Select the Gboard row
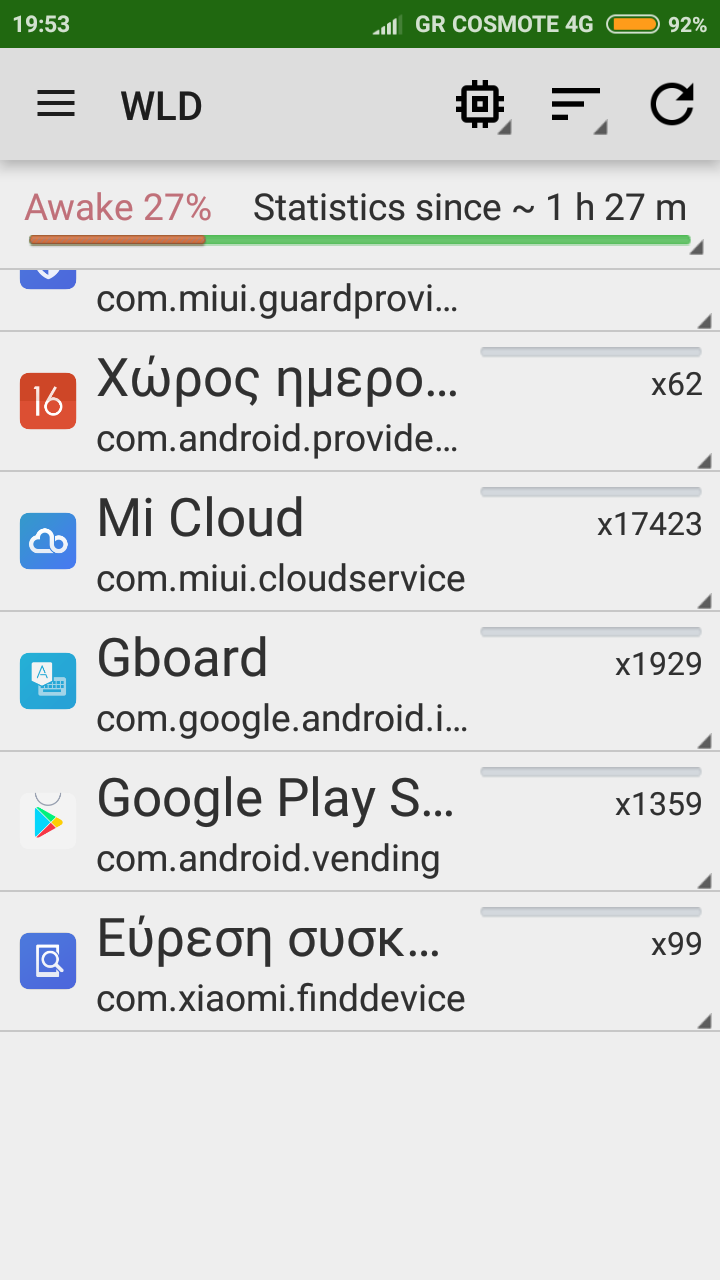Image resolution: width=720 pixels, height=1280 pixels. click(360, 681)
